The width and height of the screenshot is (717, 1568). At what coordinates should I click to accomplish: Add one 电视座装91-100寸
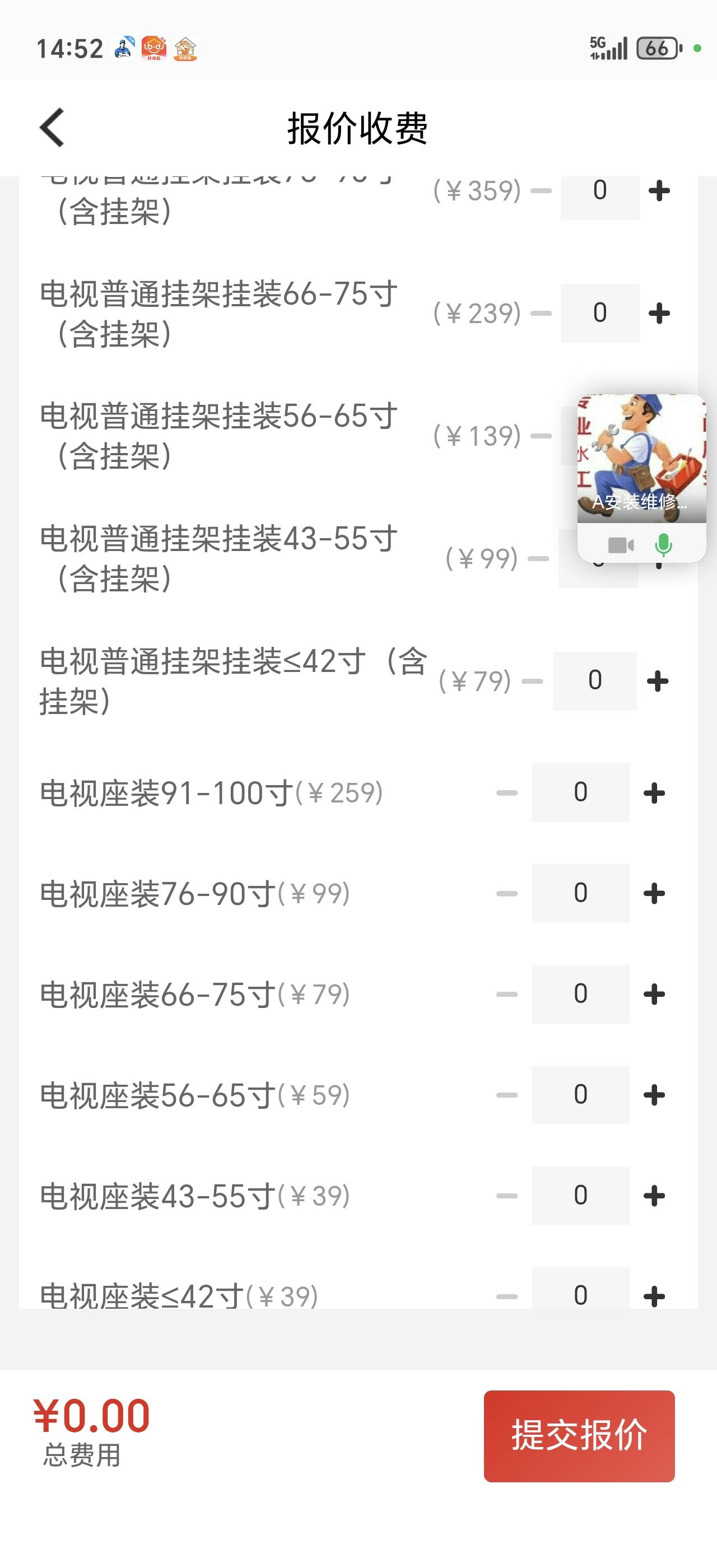point(654,793)
